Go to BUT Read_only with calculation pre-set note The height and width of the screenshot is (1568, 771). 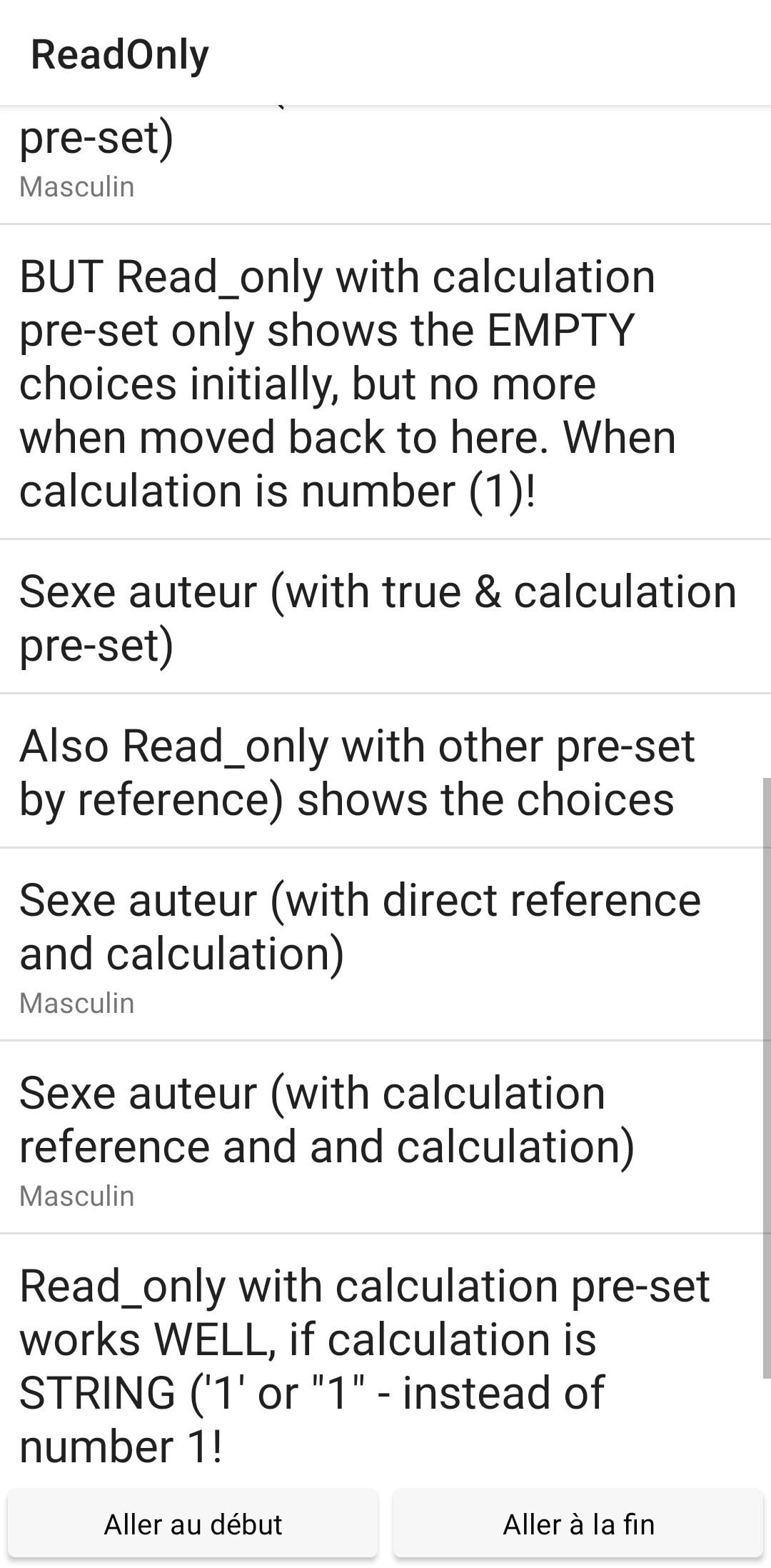378,383
